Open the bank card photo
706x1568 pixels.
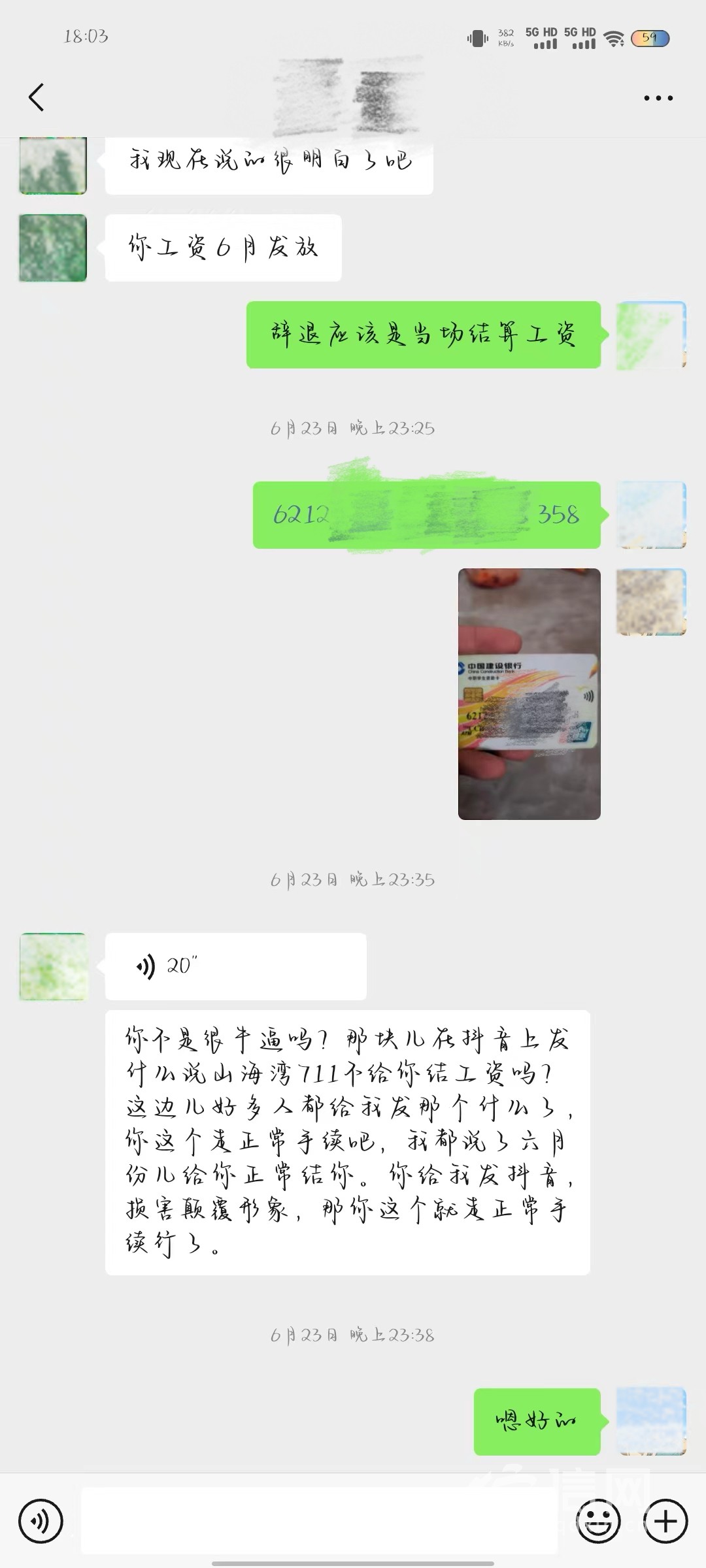point(529,694)
